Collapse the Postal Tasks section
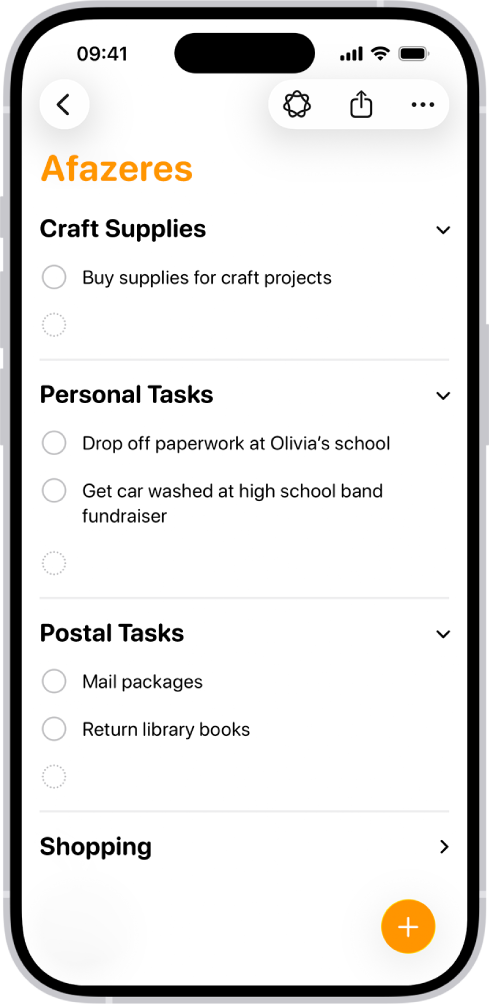 [443, 634]
